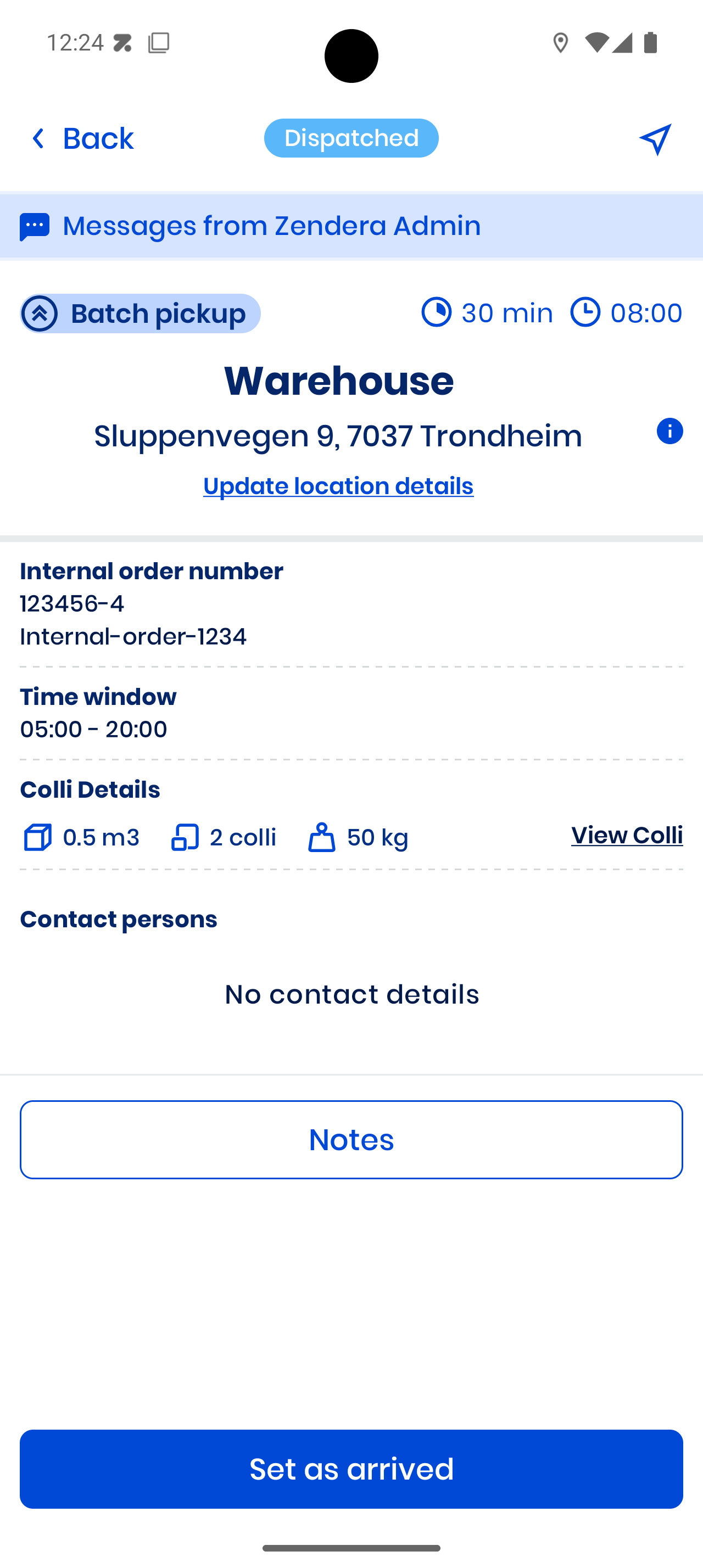Open View Colli
The image size is (703, 1568).
pyautogui.click(x=627, y=835)
